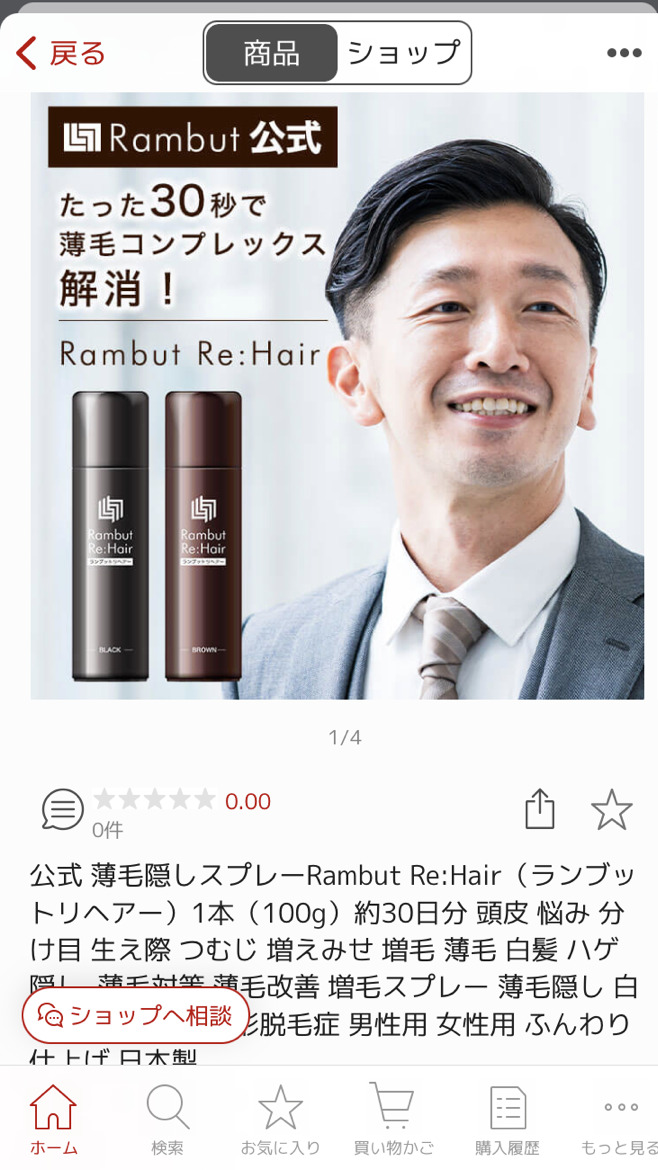Share this product
658x1170 pixels.
(540, 809)
